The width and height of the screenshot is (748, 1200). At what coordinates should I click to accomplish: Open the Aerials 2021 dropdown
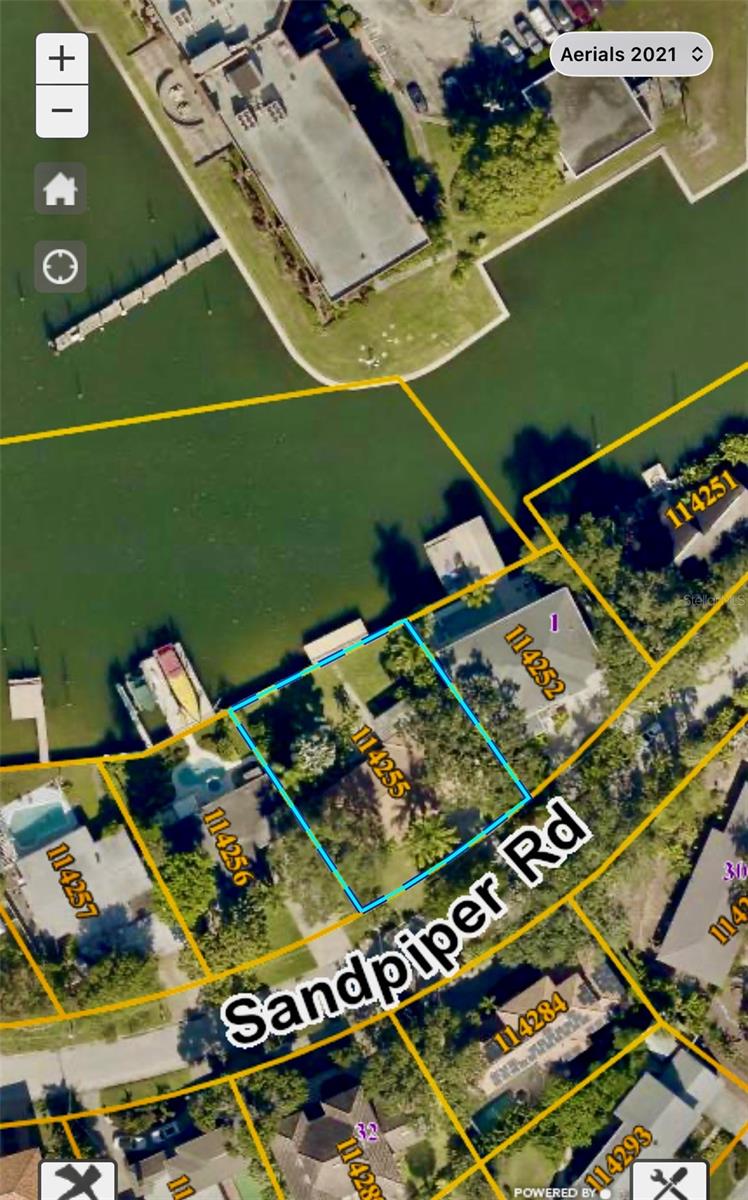coord(631,54)
